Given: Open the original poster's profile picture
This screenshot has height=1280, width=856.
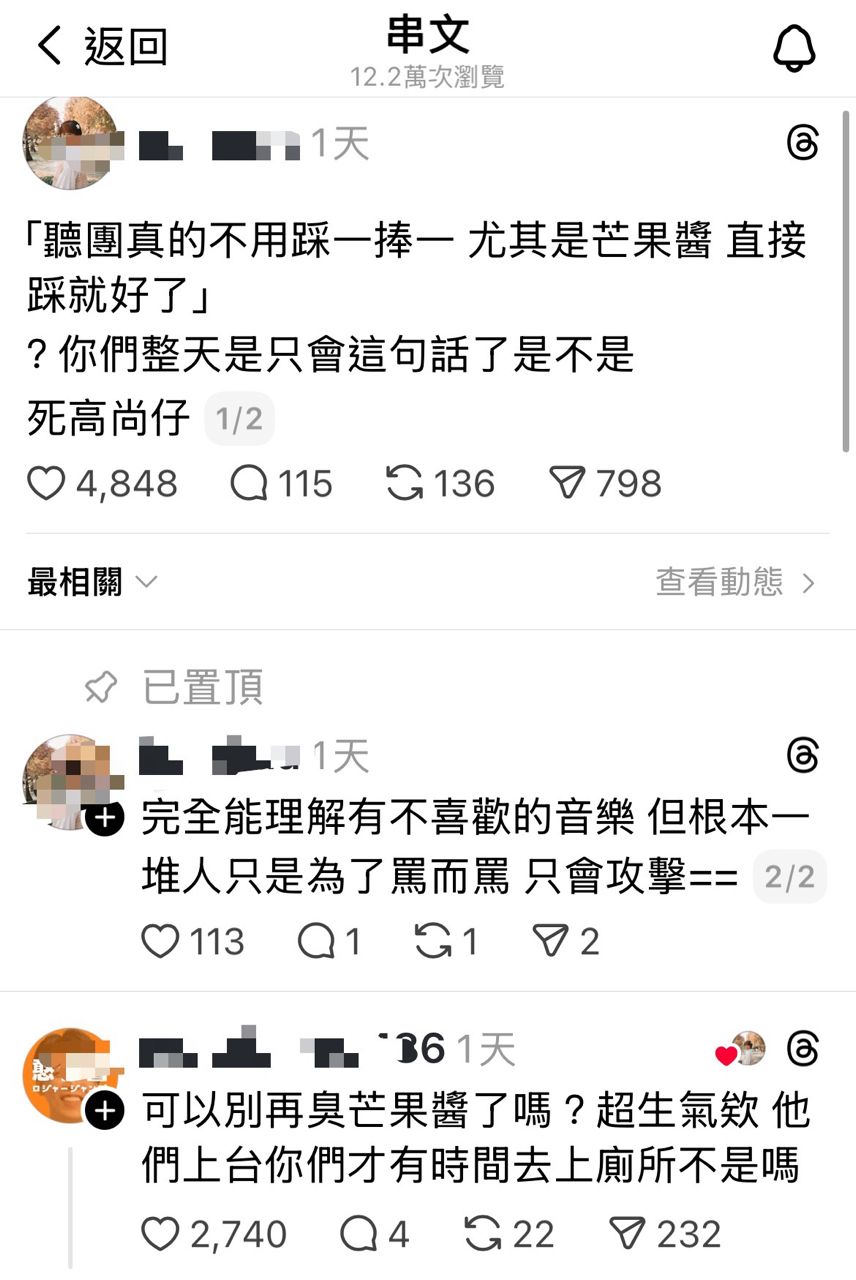Looking at the screenshot, I should pyautogui.click(x=70, y=143).
